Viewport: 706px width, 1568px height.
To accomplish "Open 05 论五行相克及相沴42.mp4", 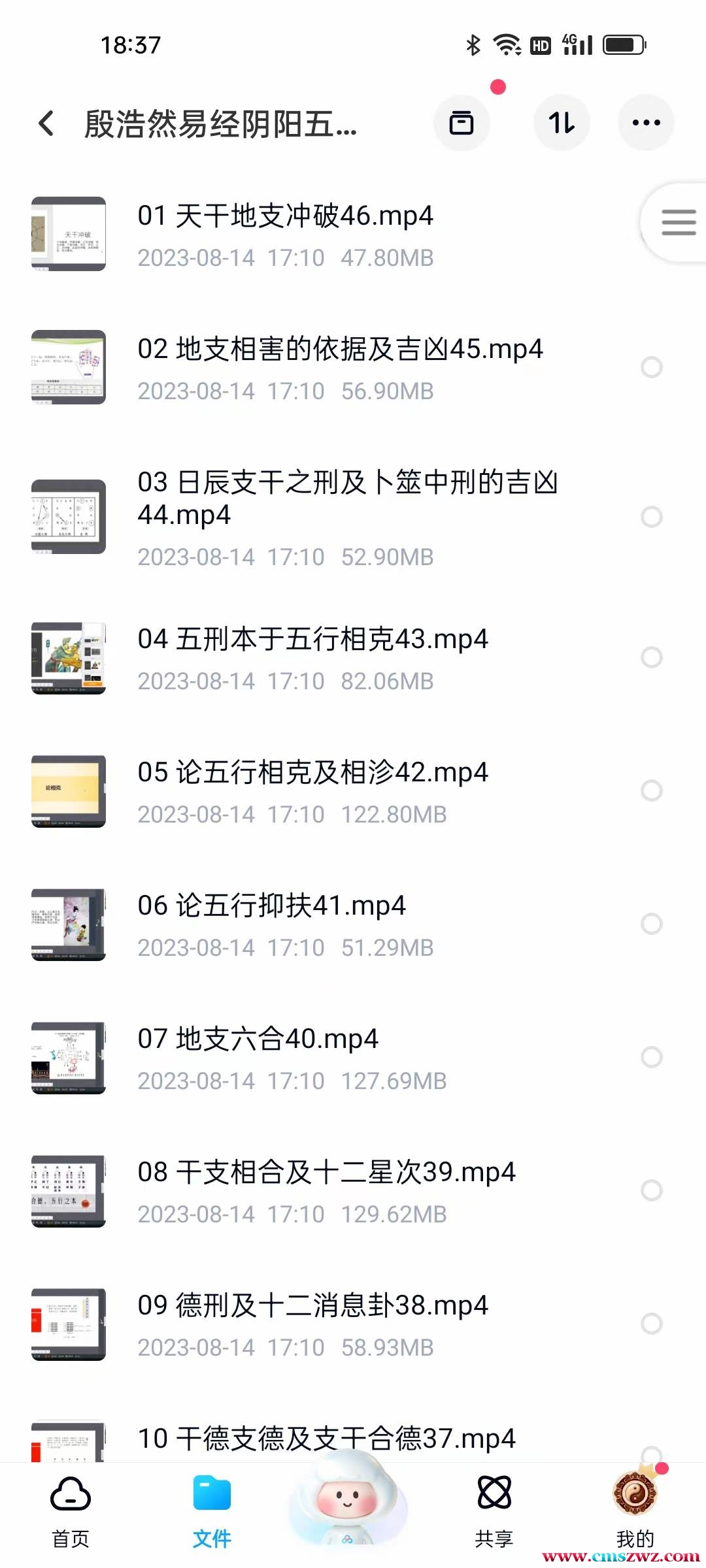I will 312,791.
